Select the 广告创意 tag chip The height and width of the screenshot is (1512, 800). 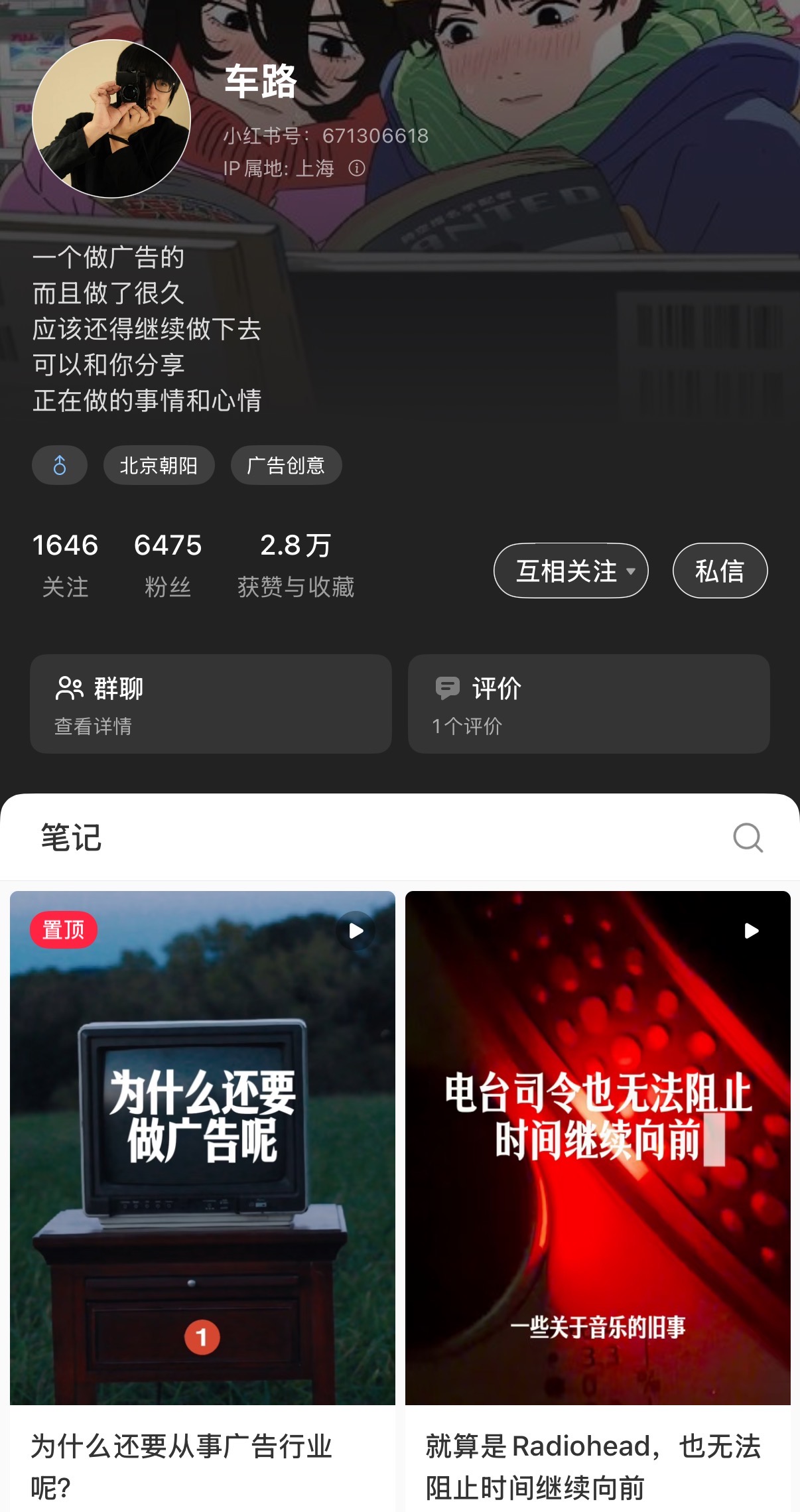point(286,465)
